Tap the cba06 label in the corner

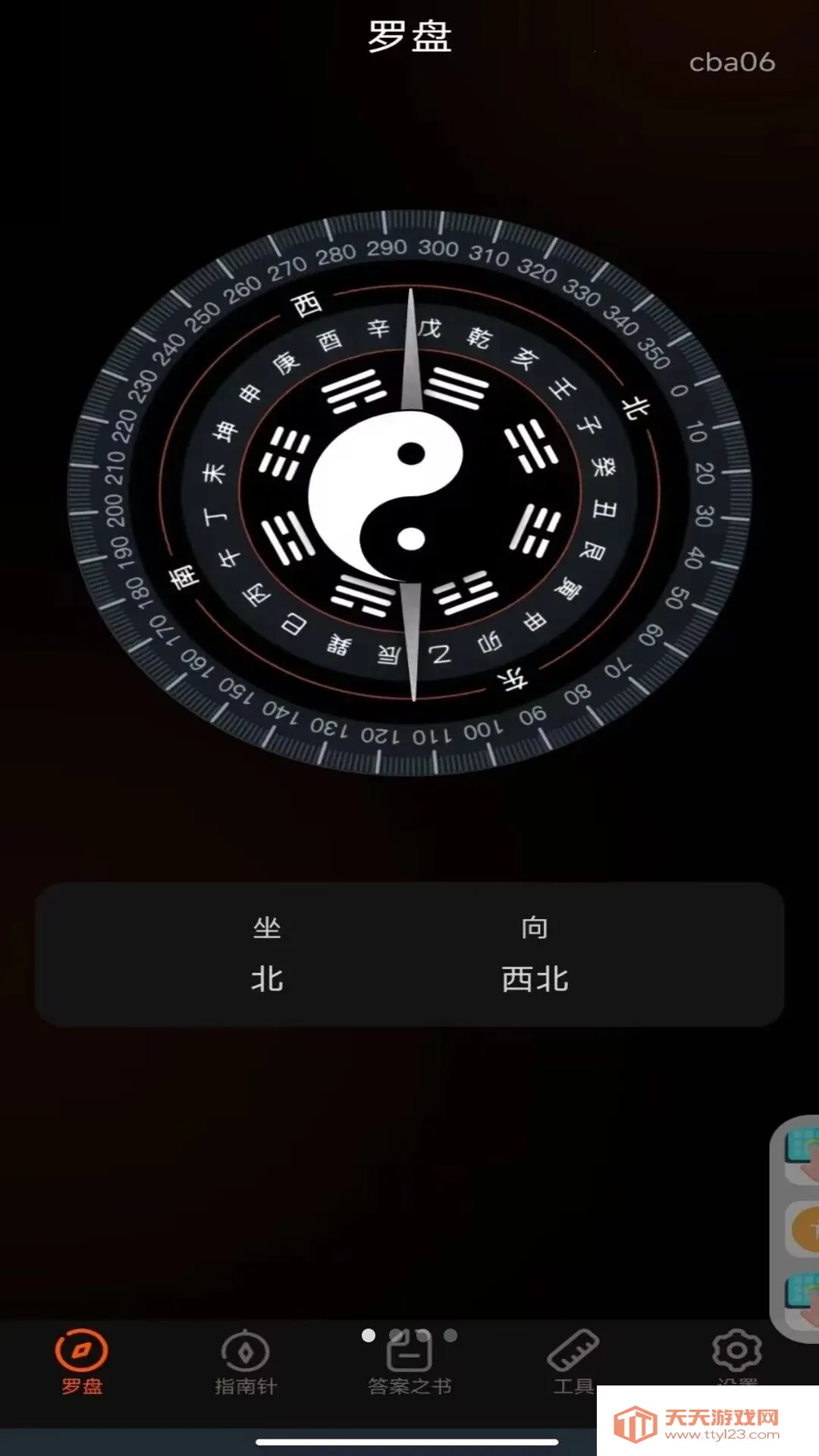coord(731,64)
